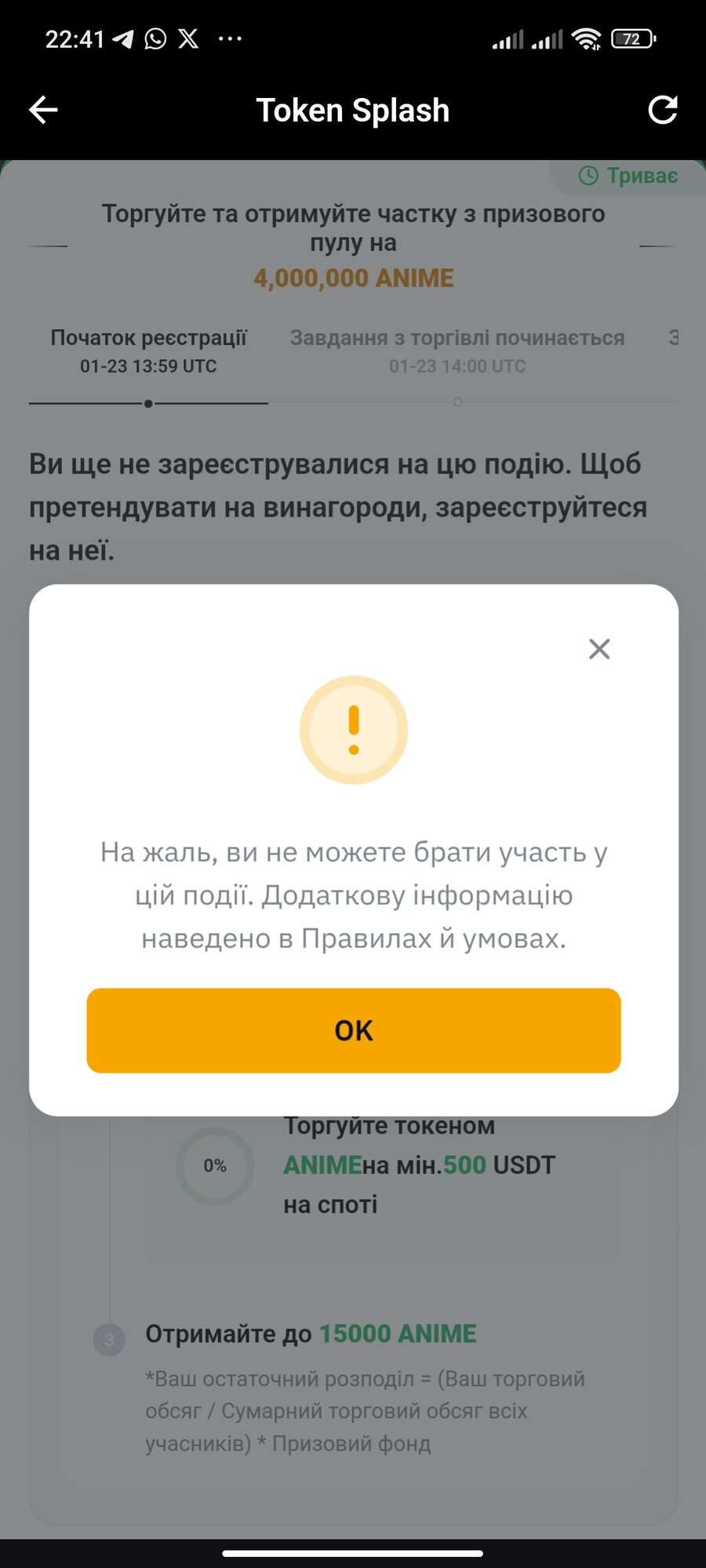Tap the back arrow to leave Token Splash

[x=43, y=109]
